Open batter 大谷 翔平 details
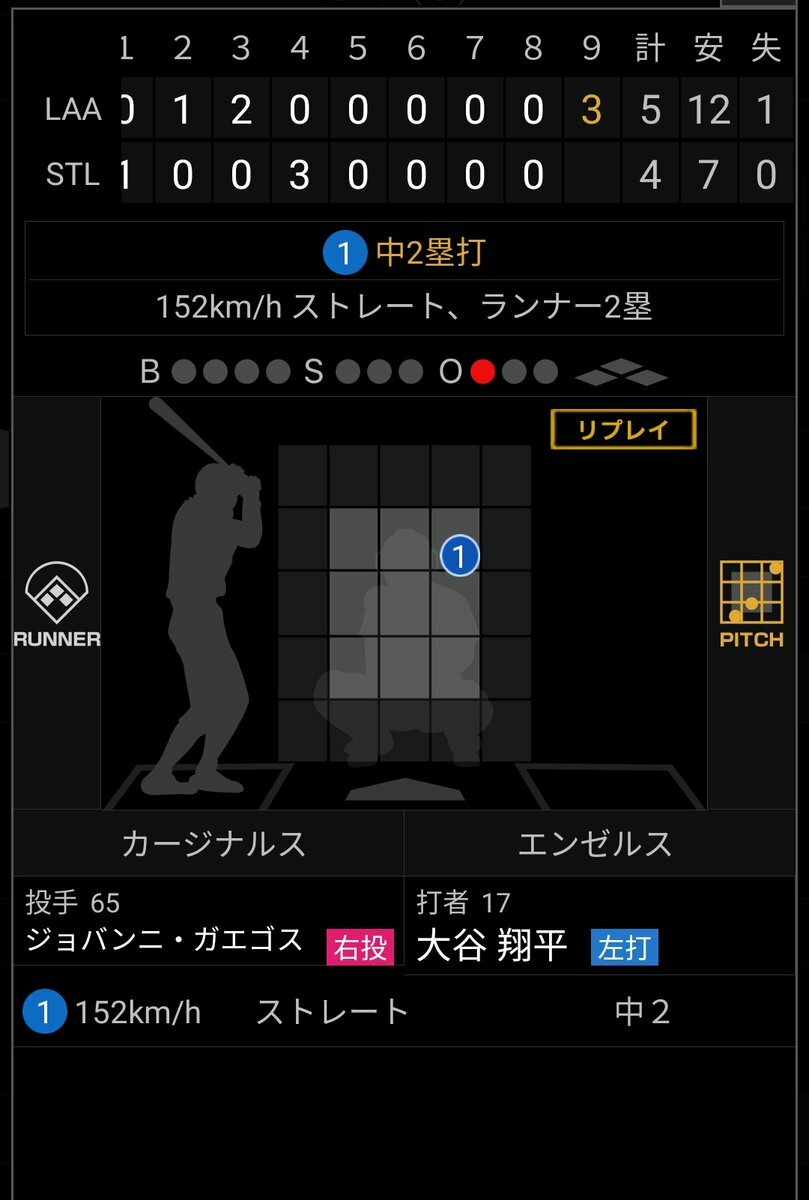The image size is (809, 1200). (492, 945)
